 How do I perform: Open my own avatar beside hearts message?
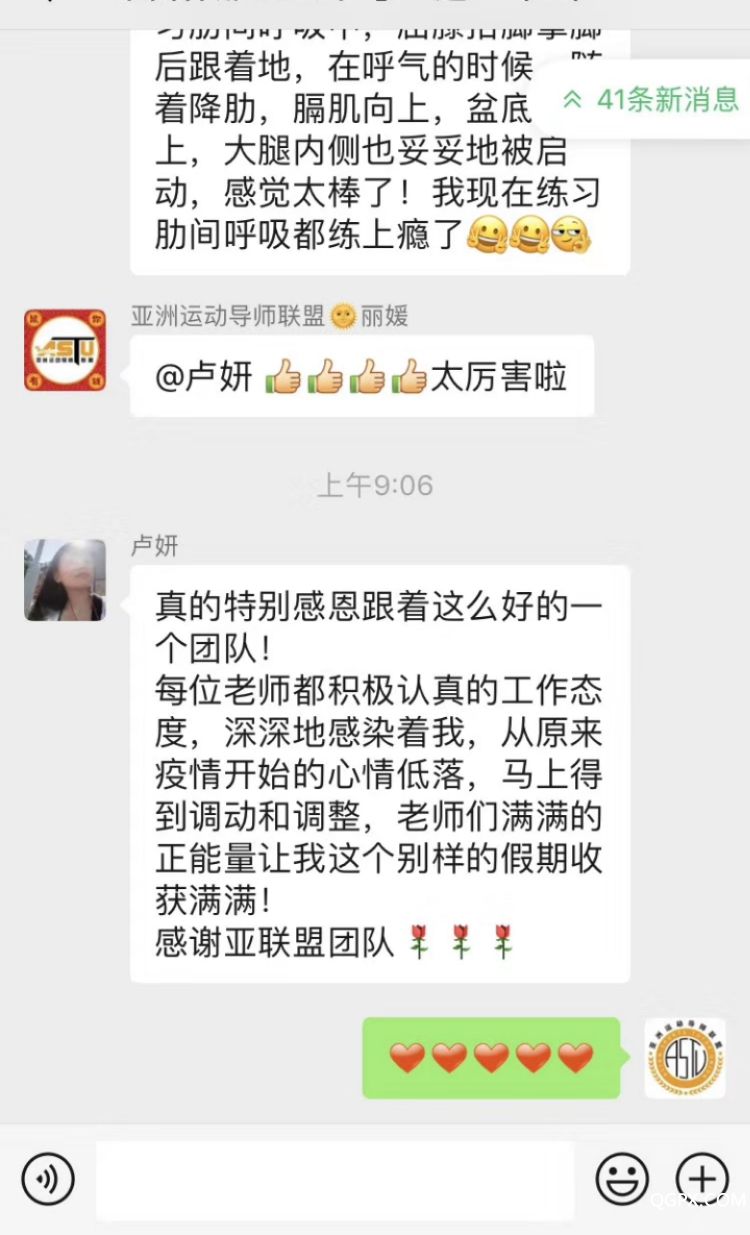pyautogui.click(x=684, y=1058)
